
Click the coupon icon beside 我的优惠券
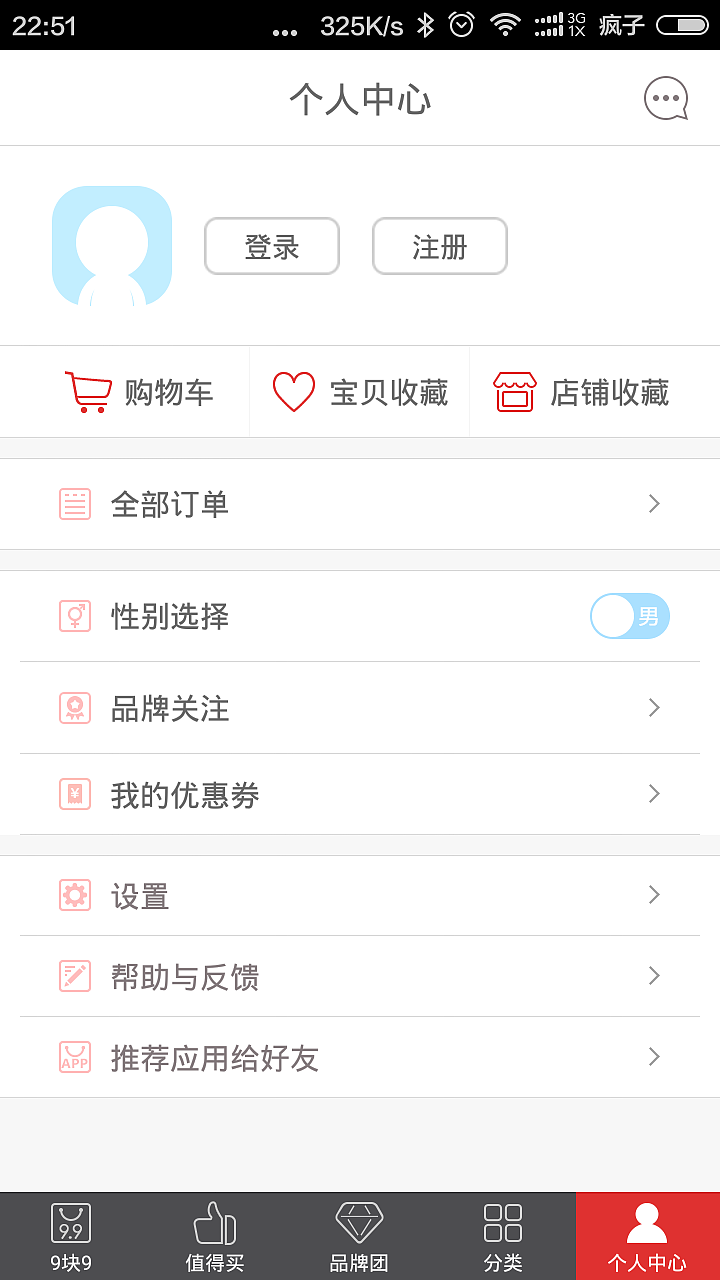pyautogui.click(x=74, y=794)
